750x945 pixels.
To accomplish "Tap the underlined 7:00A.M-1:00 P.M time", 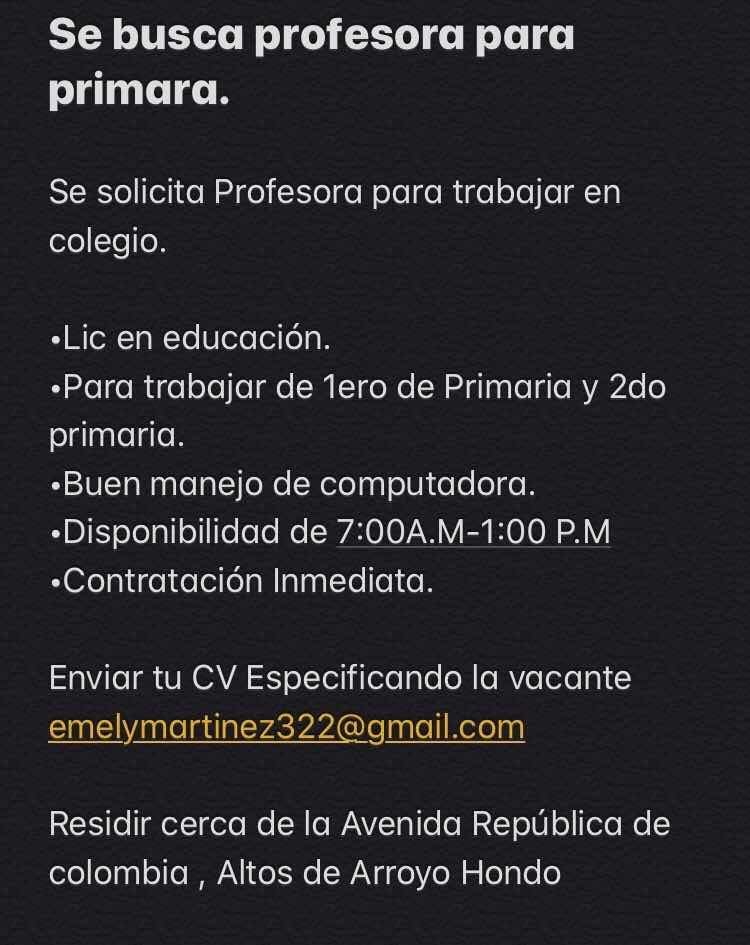I will pyautogui.click(x=474, y=532).
